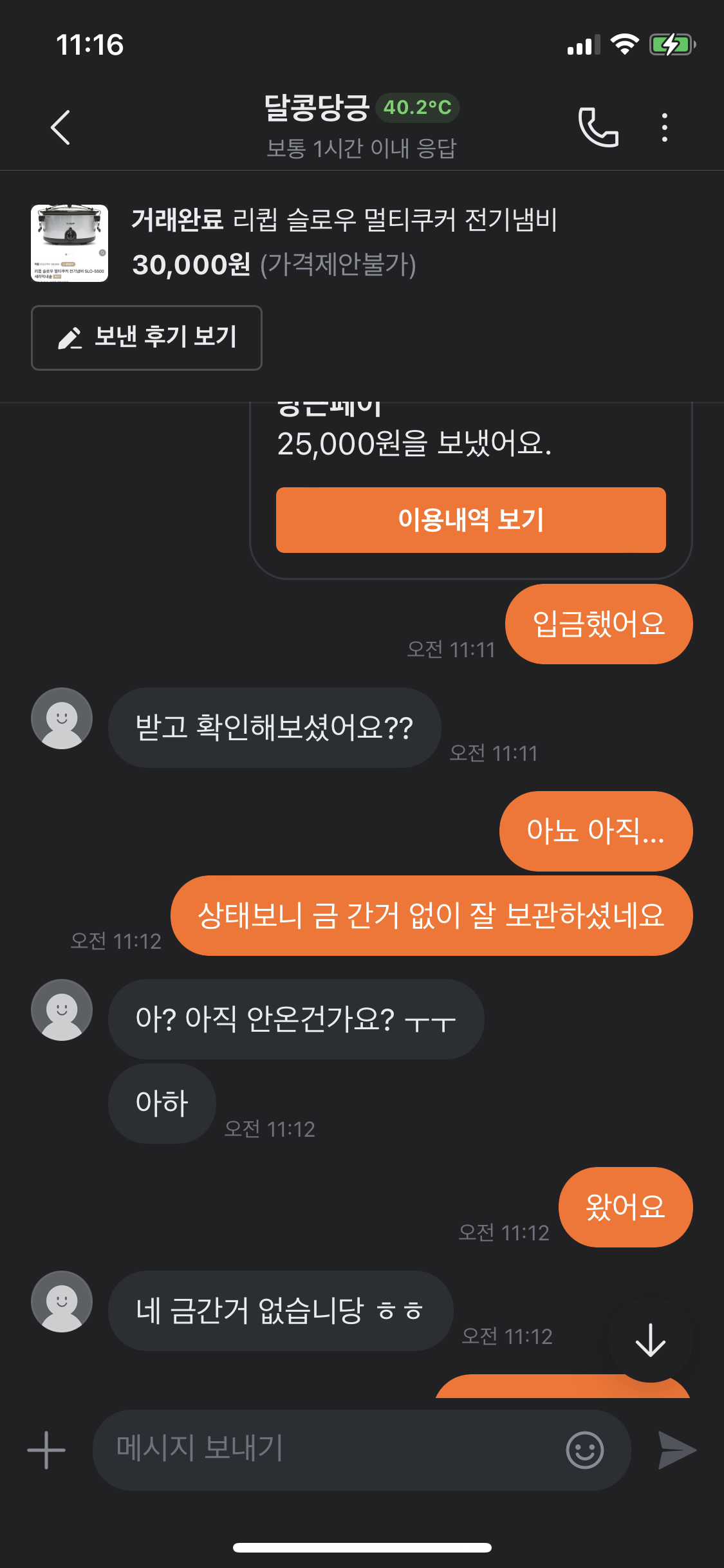This screenshot has width=724, height=1568.
Task: View payment details via 이용내역 보기
Action: [470, 520]
